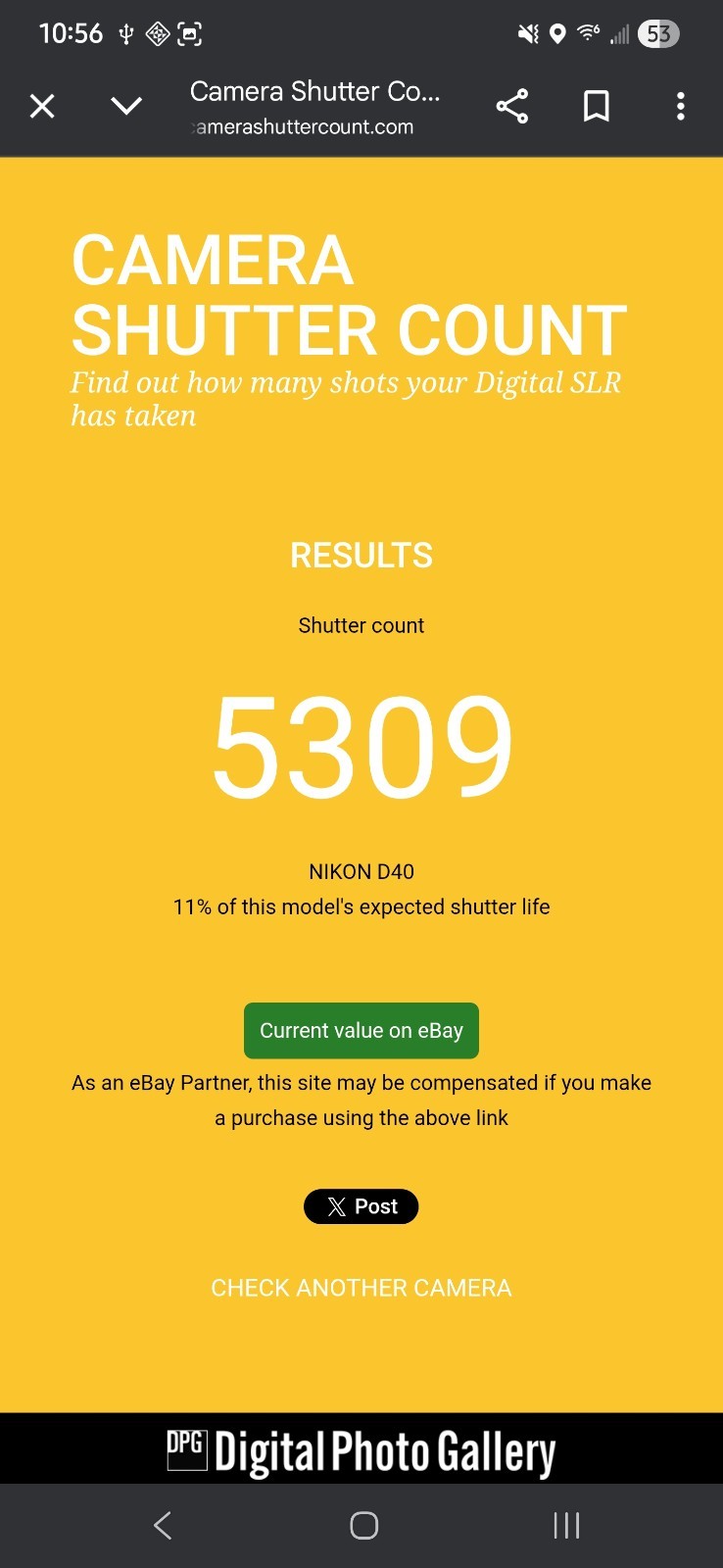Image resolution: width=723 pixels, height=1568 pixels.
Task: Open the recent apps view
Action: tap(565, 1525)
